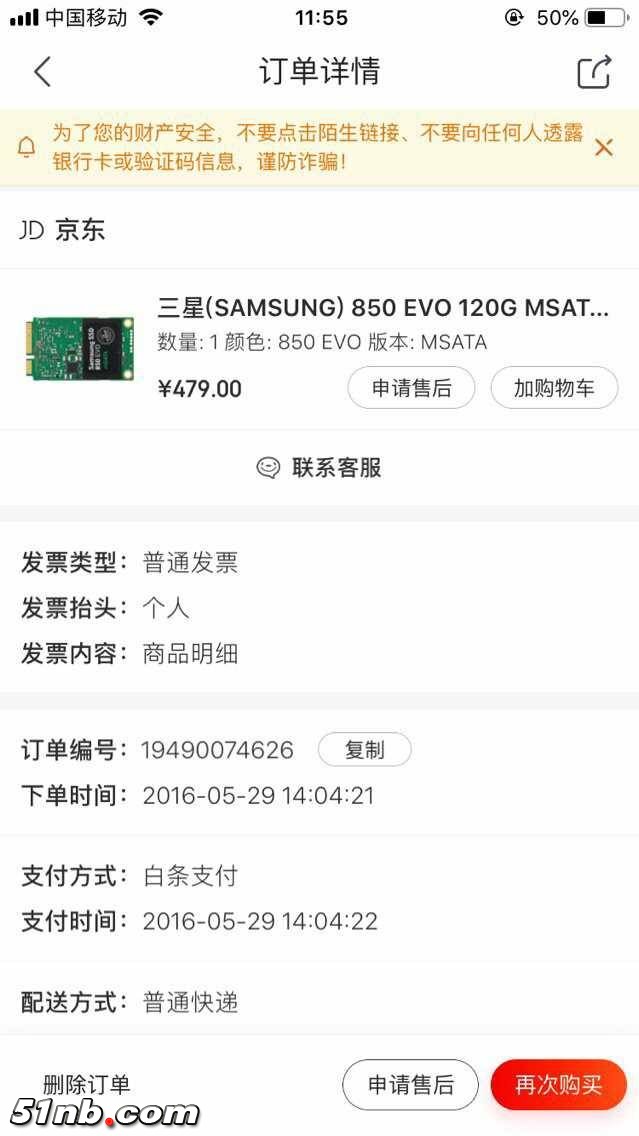Go back from order details
Viewport: 639px width, 1136px height.
click(42, 72)
